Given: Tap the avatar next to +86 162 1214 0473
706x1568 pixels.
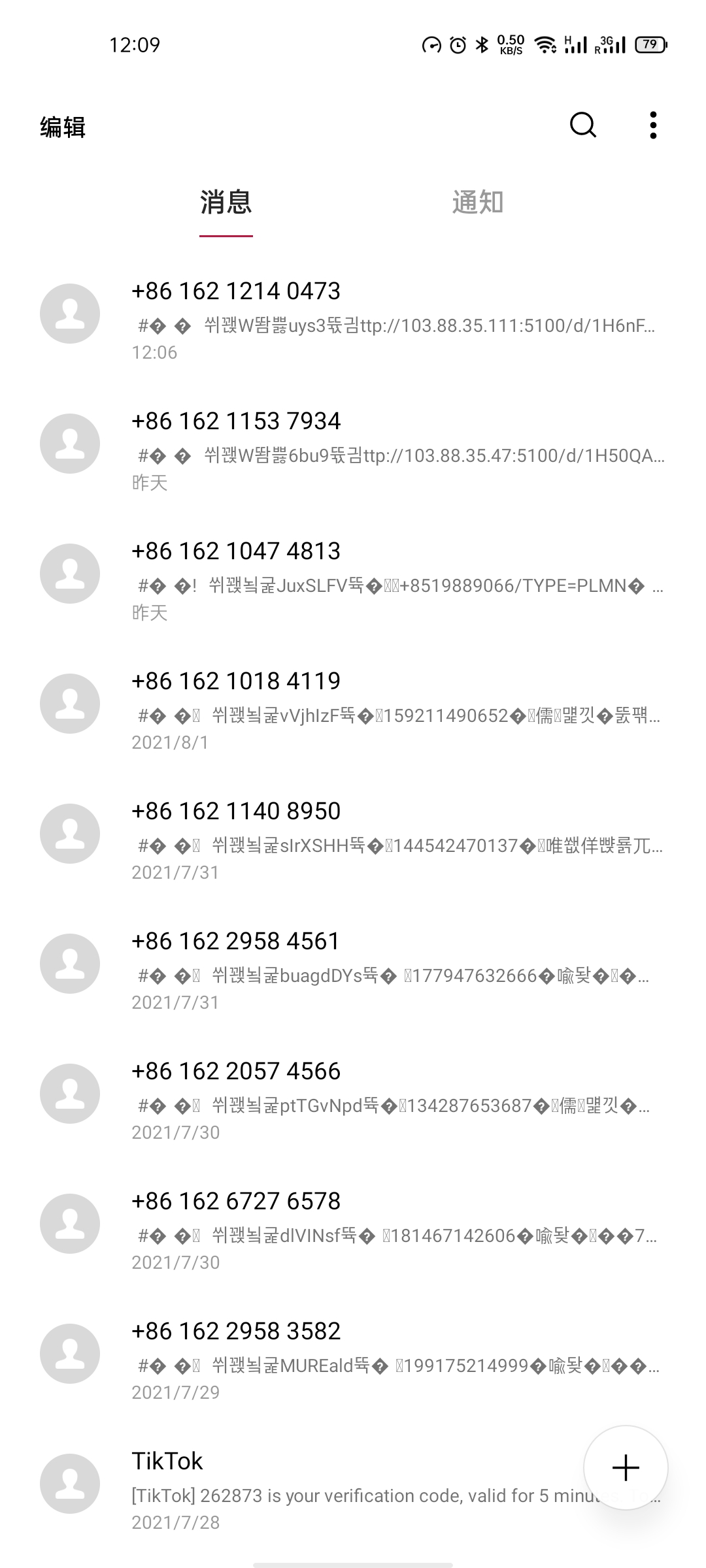Looking at the screenshot, I should coord(69,312).
